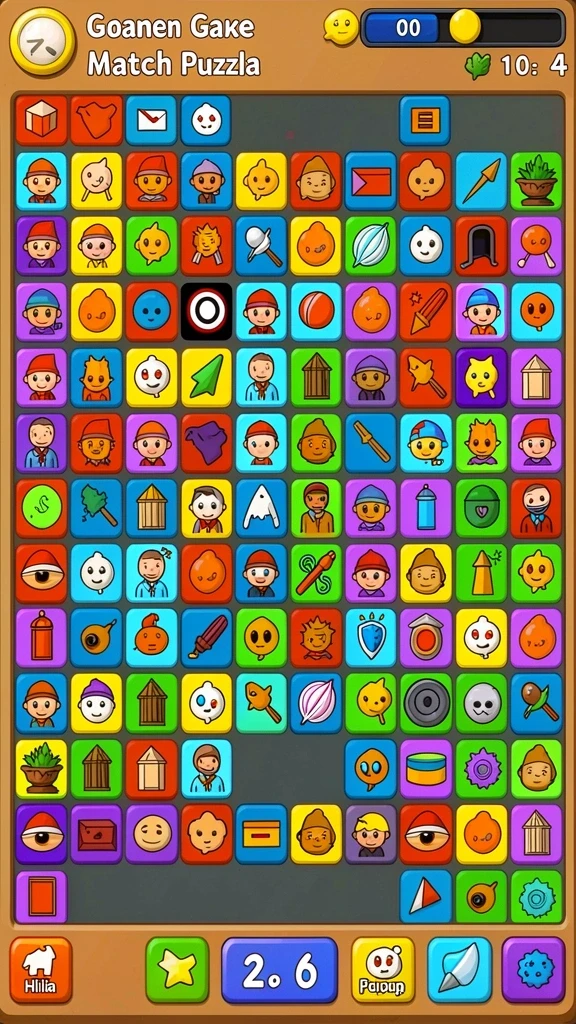This screenshot has height=1024, width=576.
Task: Select the orange cube tile
Action: (41, 120)
